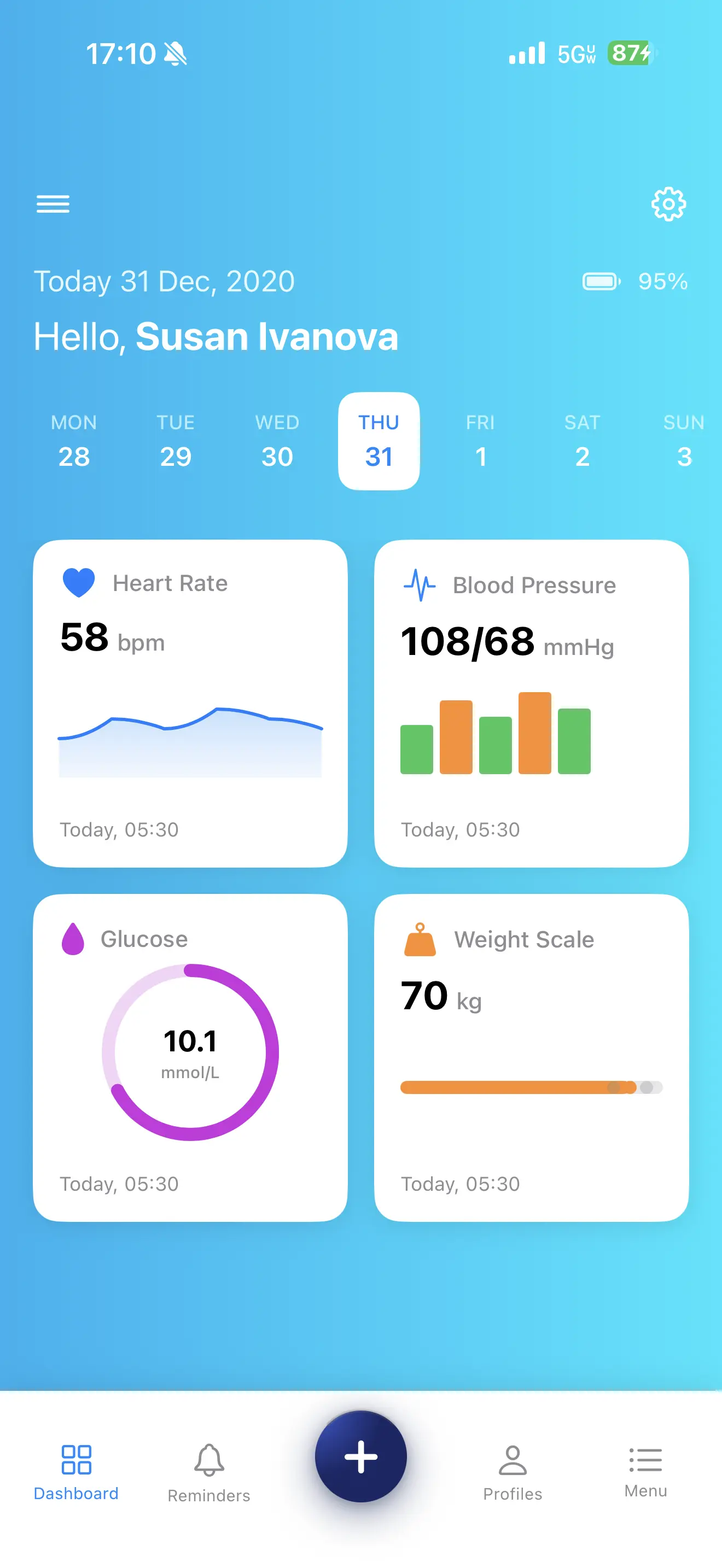Open the Blood Pressure card
The width and height of the screenshot is (722, 1568).
coord(531,703)
